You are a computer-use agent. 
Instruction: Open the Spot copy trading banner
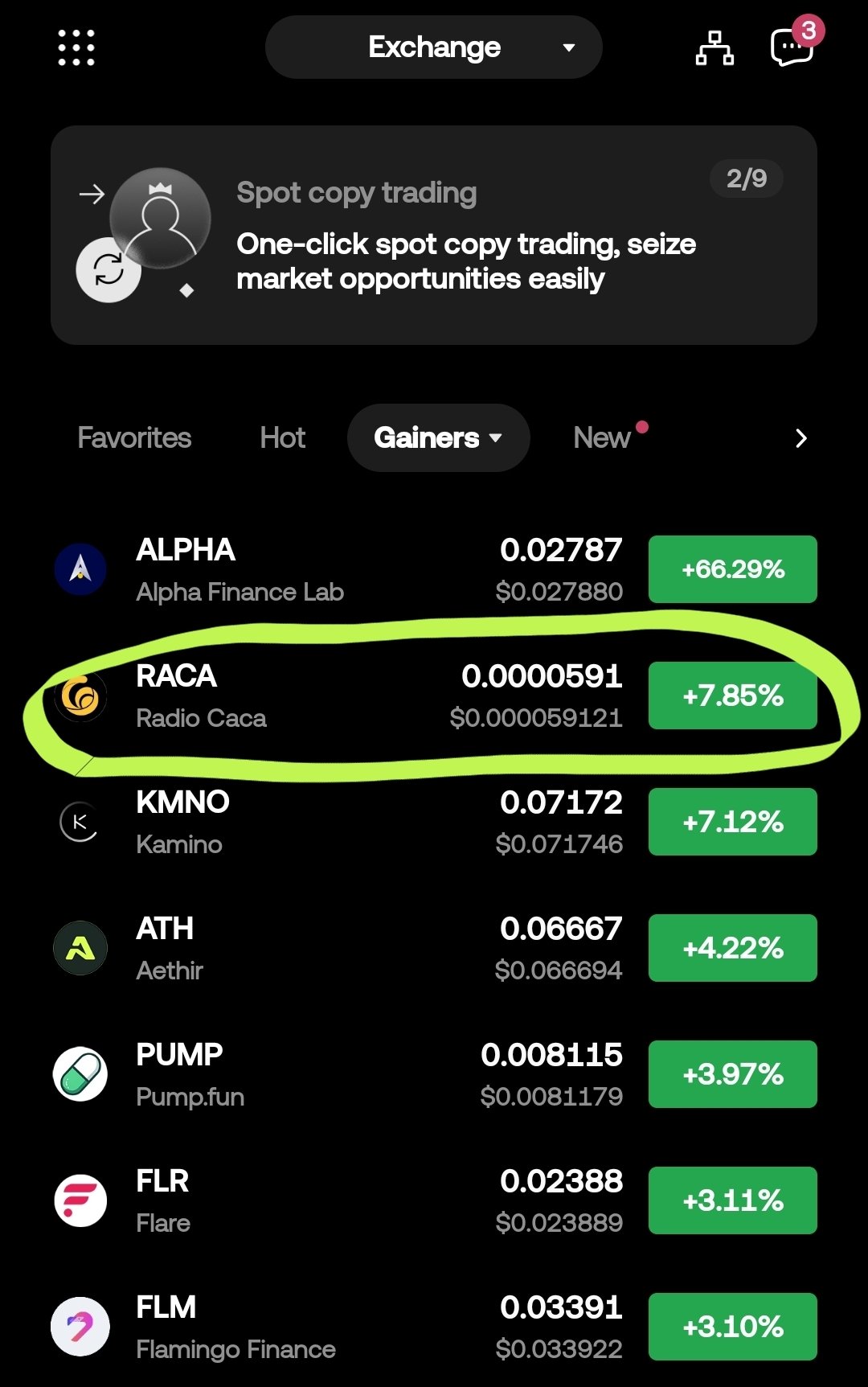point(434,235)
